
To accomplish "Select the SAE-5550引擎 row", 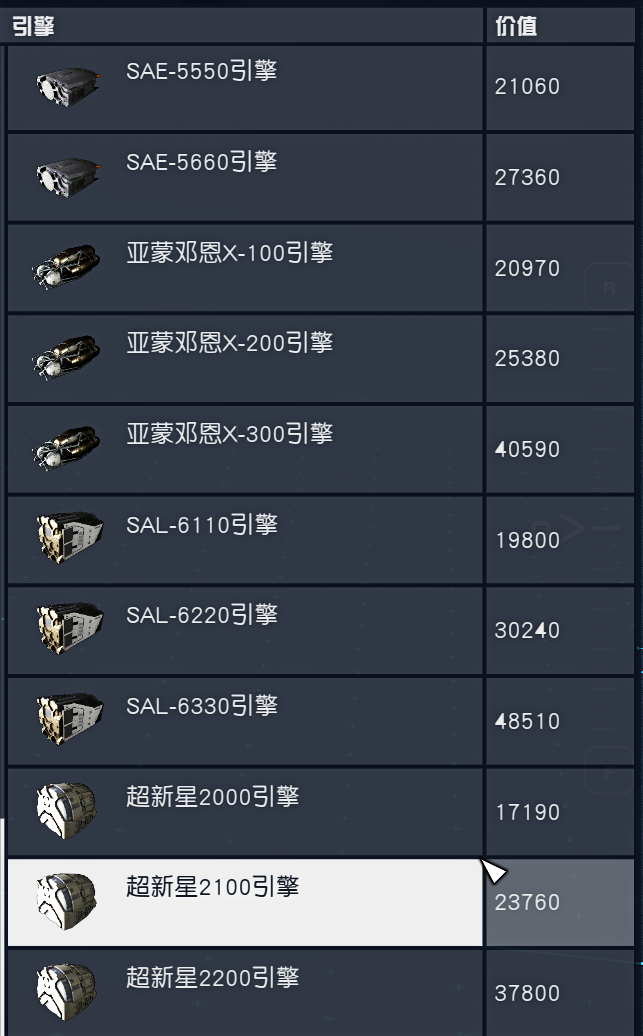I will coord(245,88).
